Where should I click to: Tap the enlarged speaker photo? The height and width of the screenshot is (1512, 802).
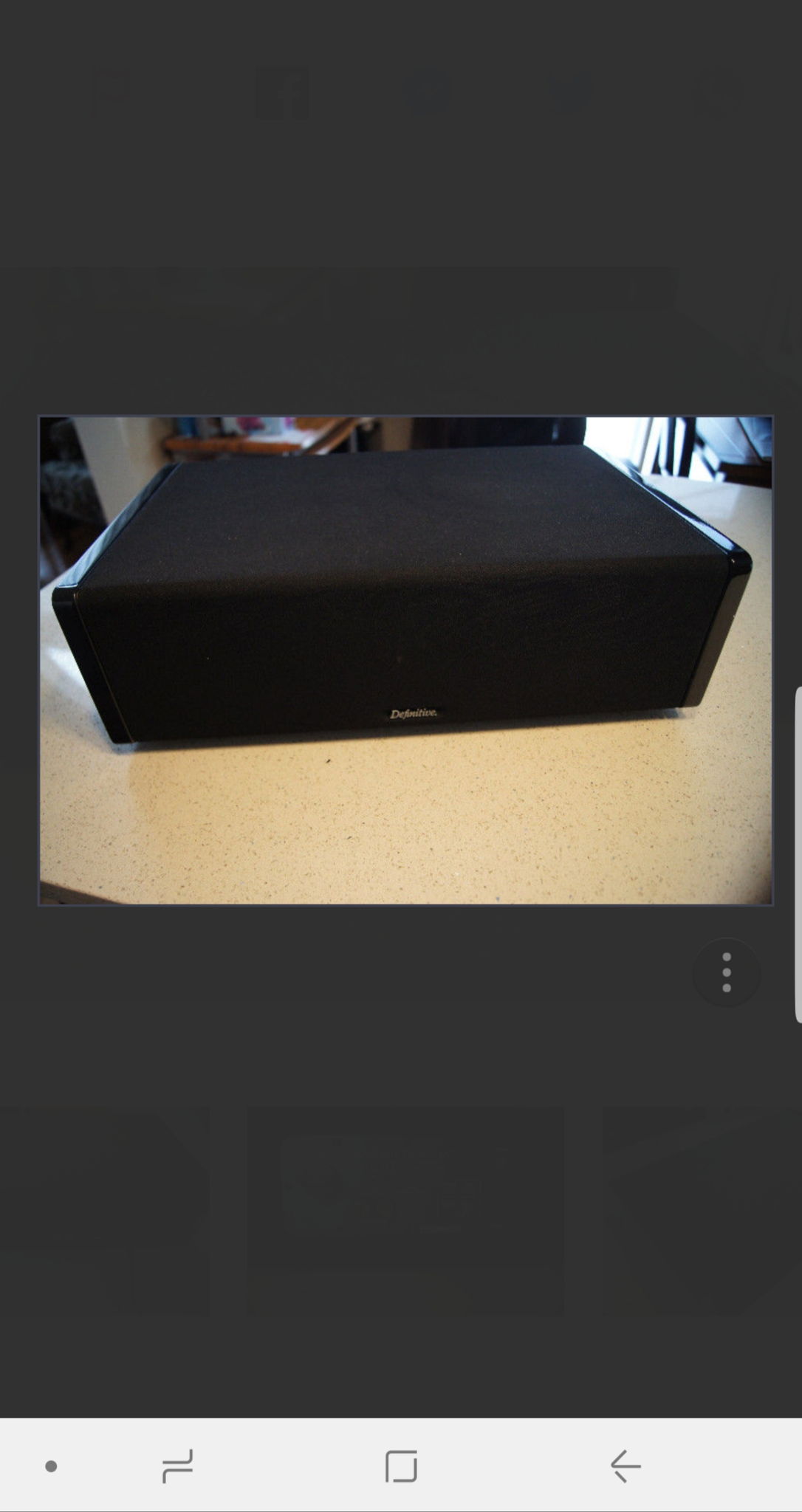coord(405,660)
